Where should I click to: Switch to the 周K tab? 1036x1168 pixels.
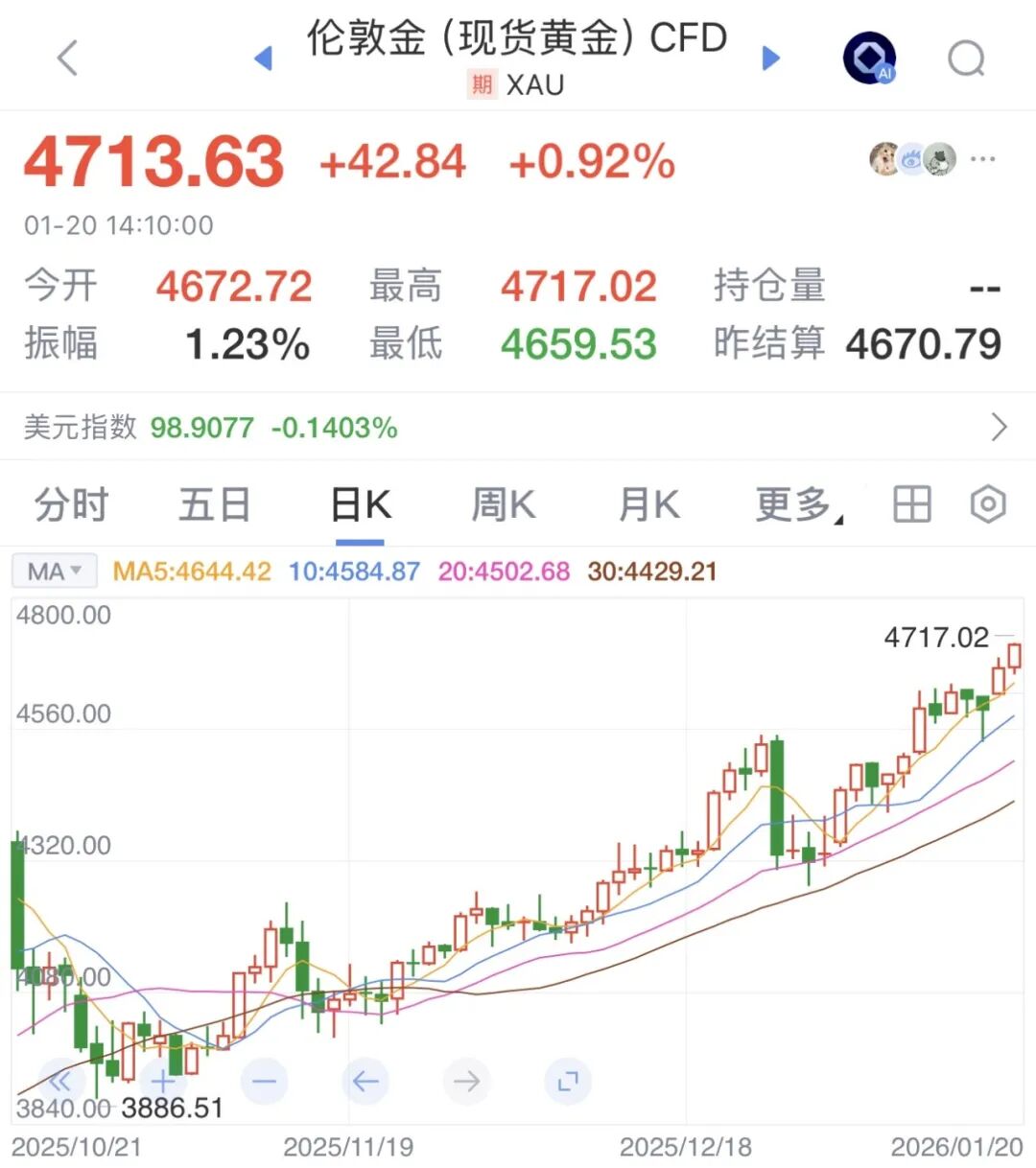(504, 504)
